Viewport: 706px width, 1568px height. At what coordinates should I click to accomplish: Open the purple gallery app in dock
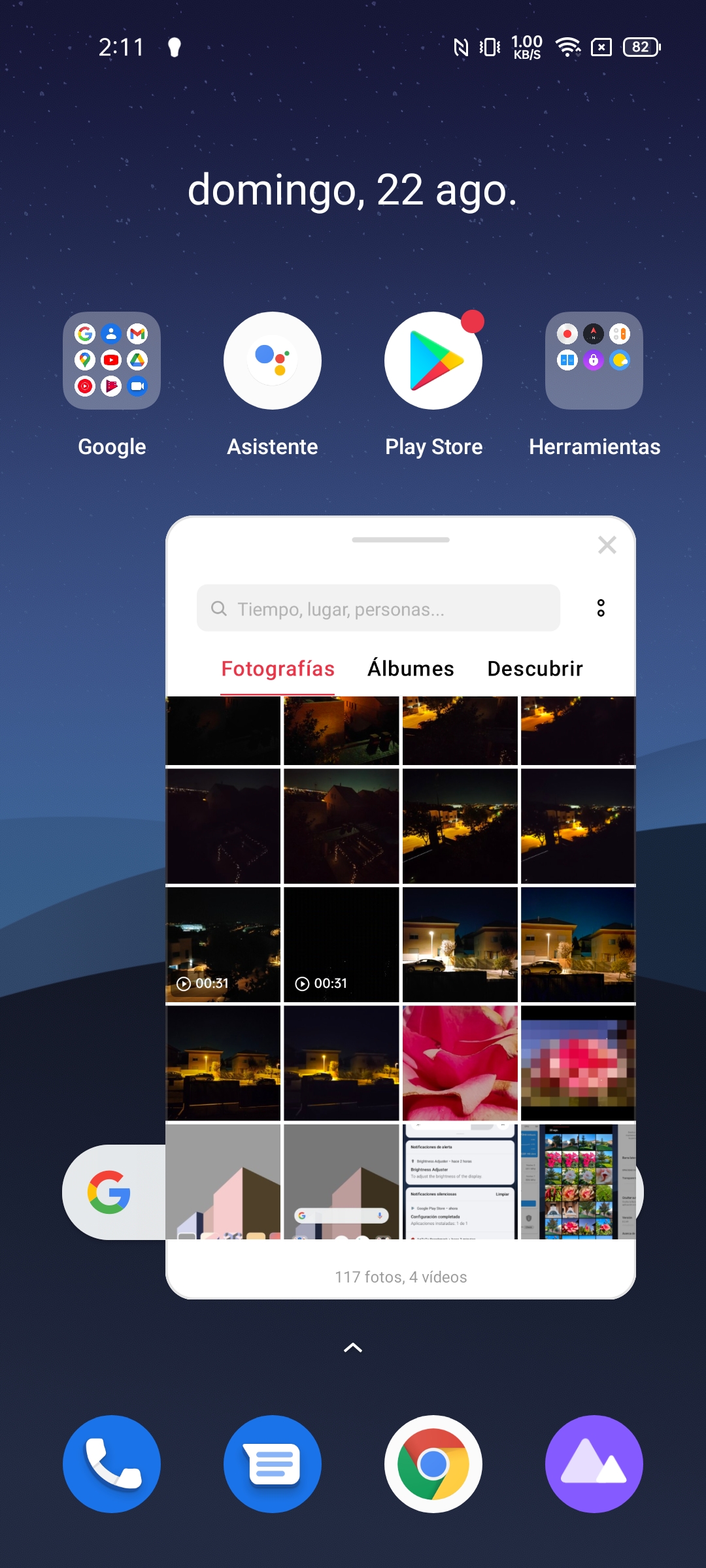(594, 1464)
